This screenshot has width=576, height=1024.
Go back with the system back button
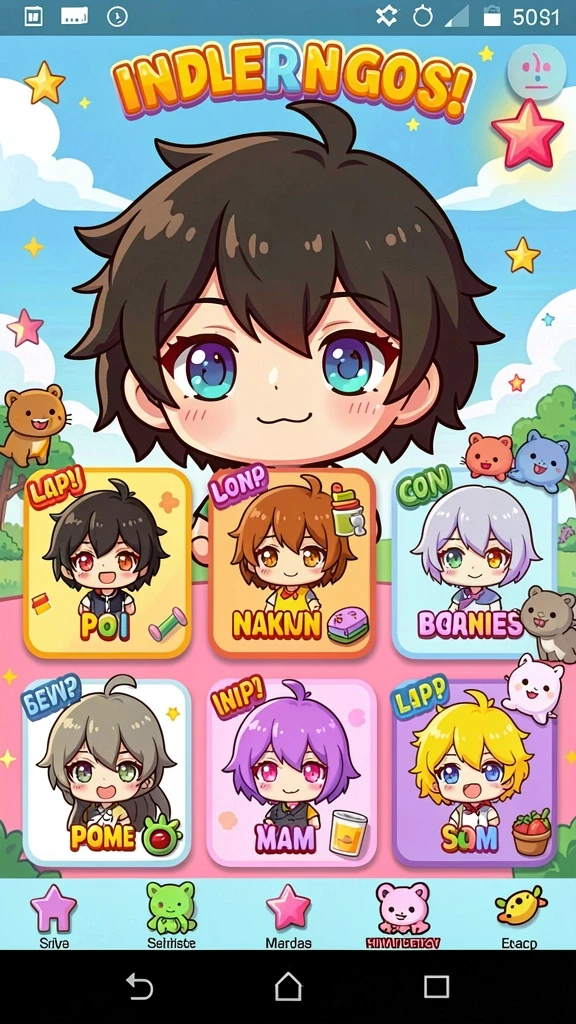click(139, 986)
